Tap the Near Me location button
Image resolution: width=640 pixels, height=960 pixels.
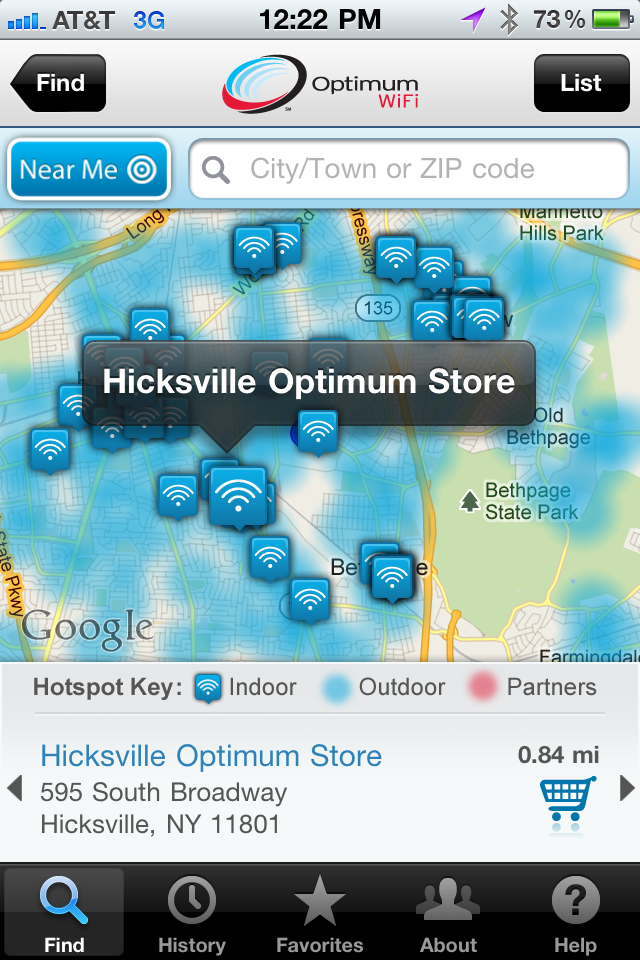(x=88, y=170)
